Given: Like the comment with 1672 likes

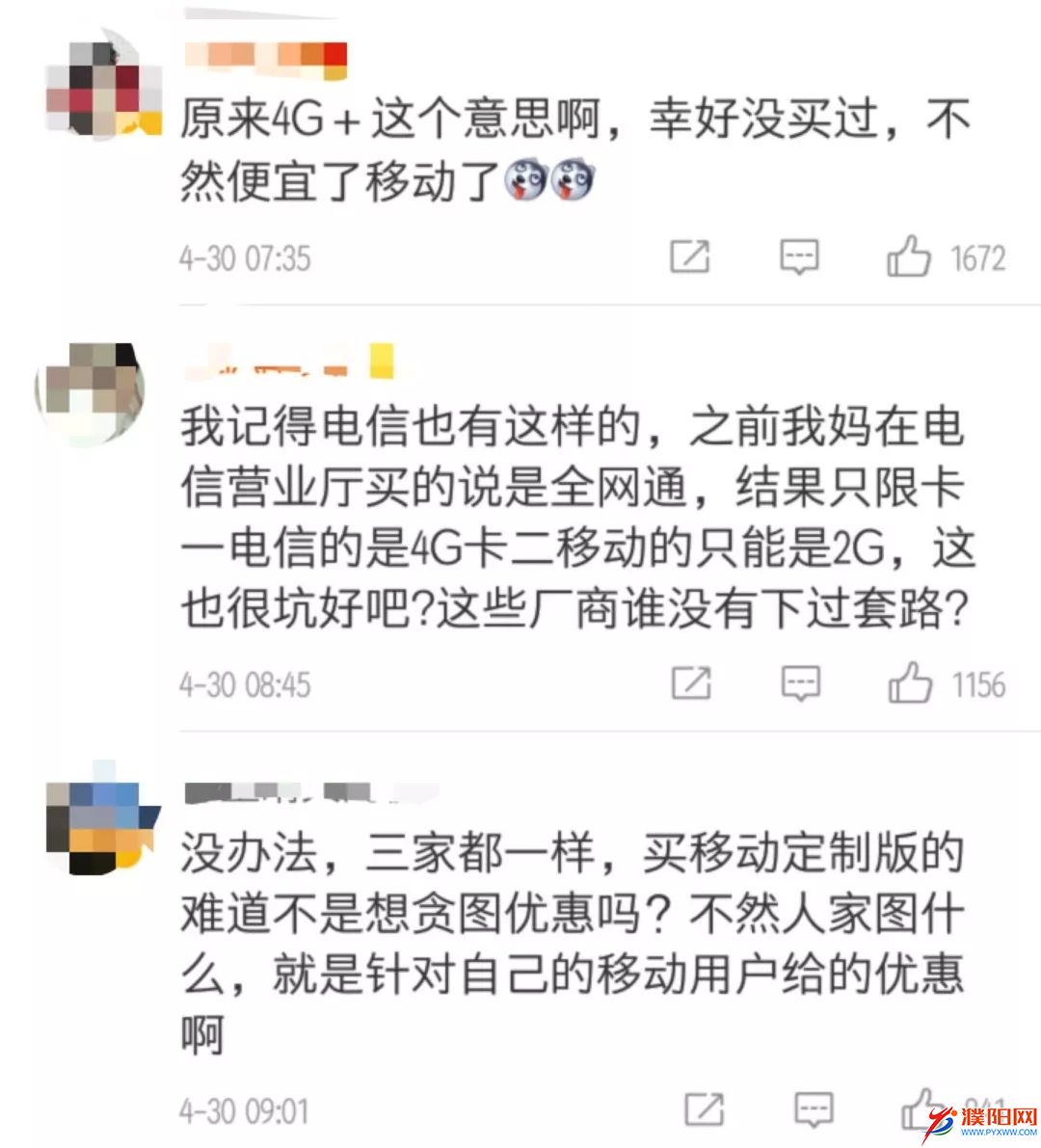Looking at the screenshot, I should pyautogui.click(x=909, y=256).
